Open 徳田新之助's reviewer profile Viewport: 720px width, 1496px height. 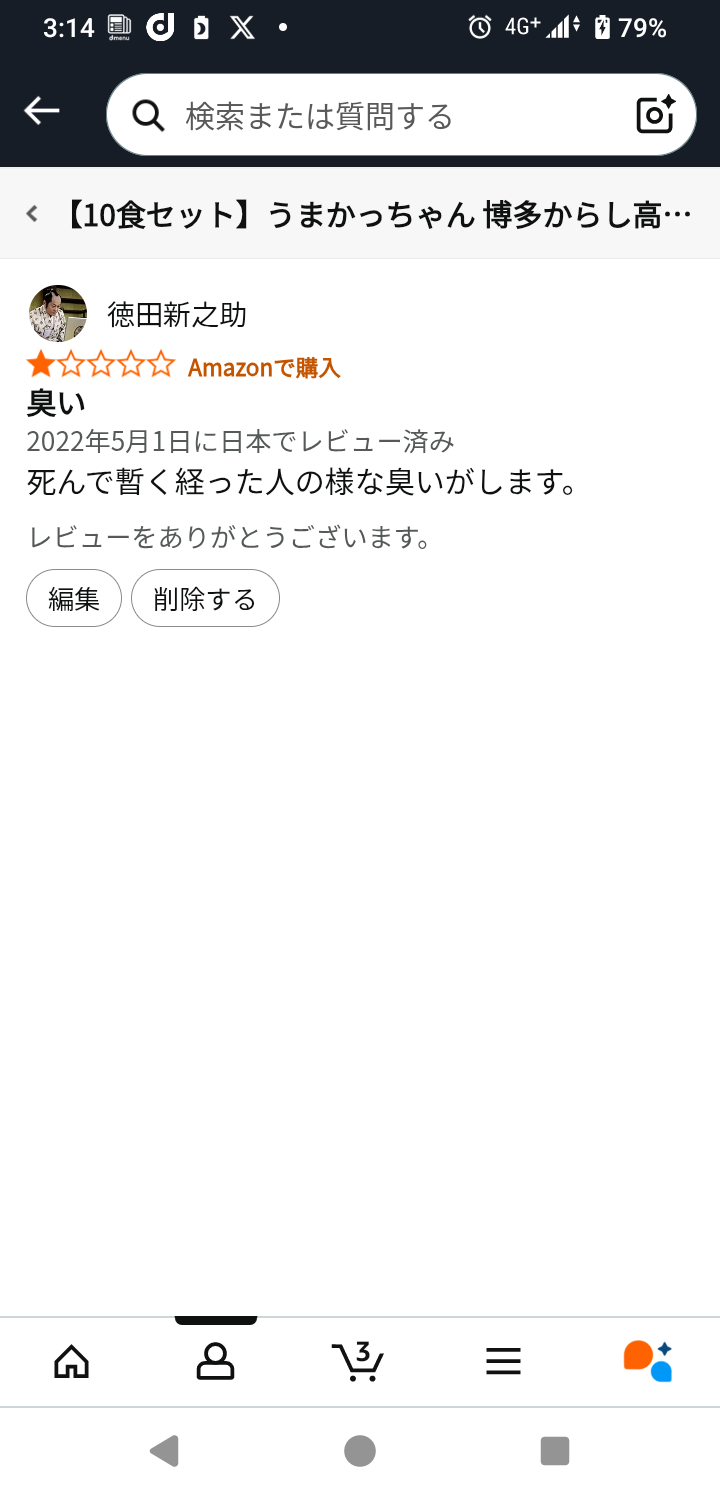tap(176, 316)
